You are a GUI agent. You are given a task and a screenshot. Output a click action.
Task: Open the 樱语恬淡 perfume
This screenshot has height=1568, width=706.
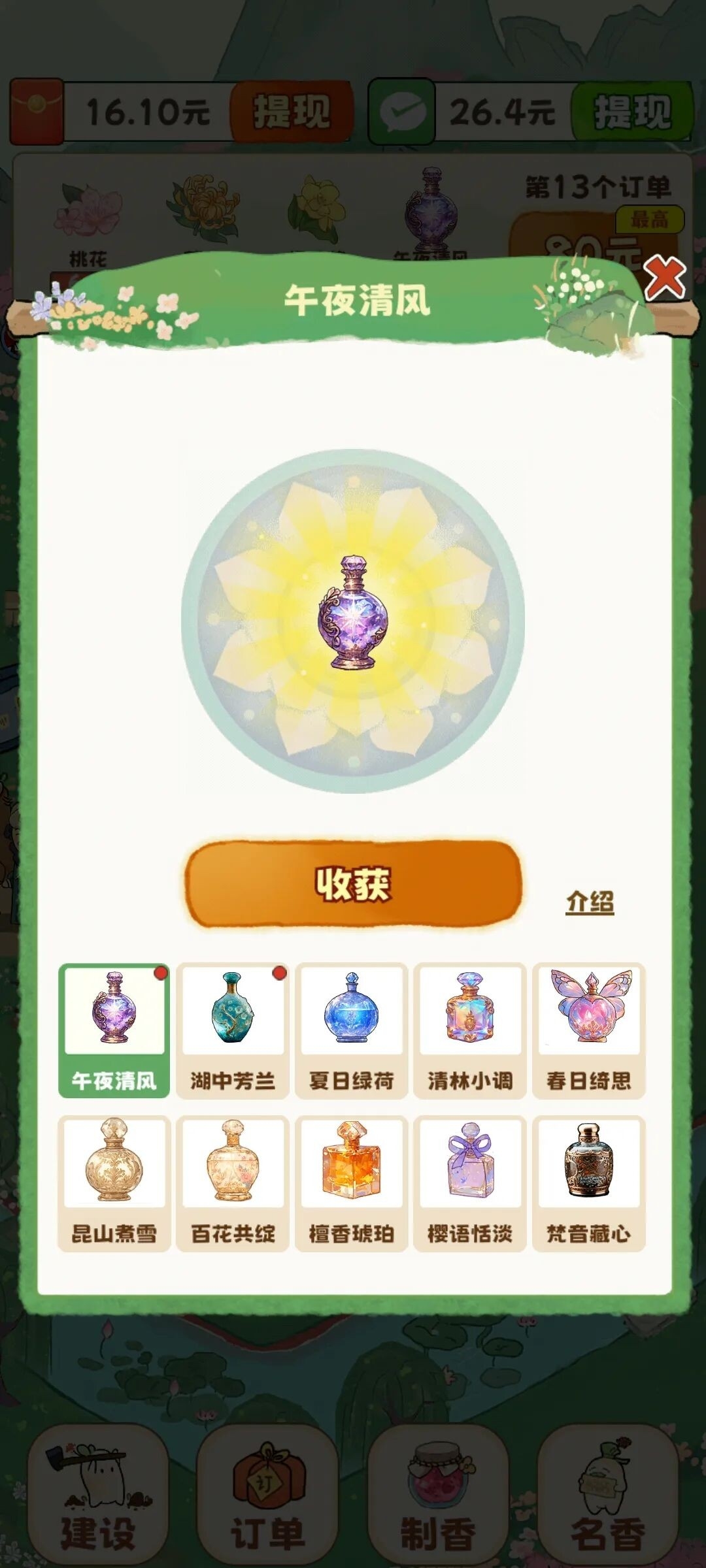tap(470, 1183)
